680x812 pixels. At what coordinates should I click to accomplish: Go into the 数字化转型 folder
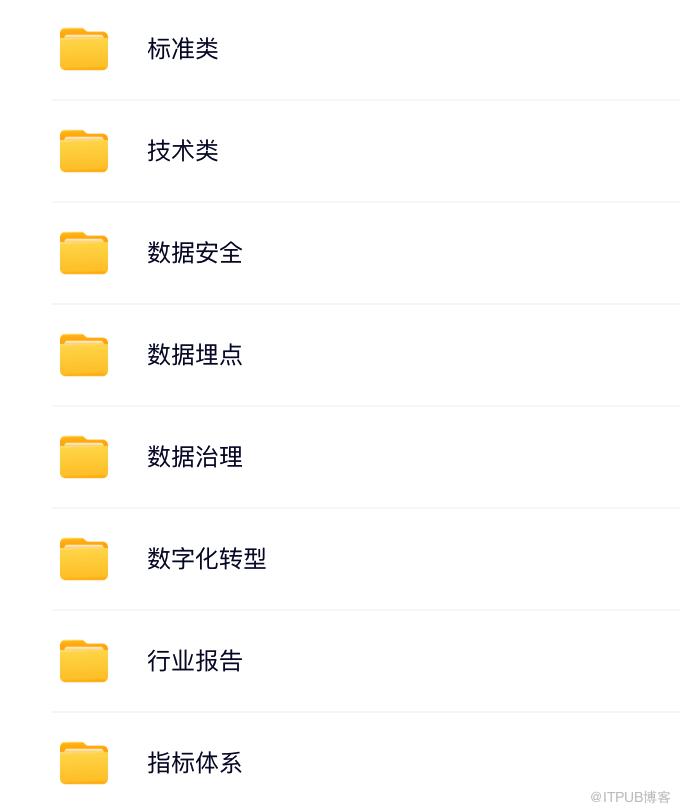pyautogui.click(x=207, y=559)
